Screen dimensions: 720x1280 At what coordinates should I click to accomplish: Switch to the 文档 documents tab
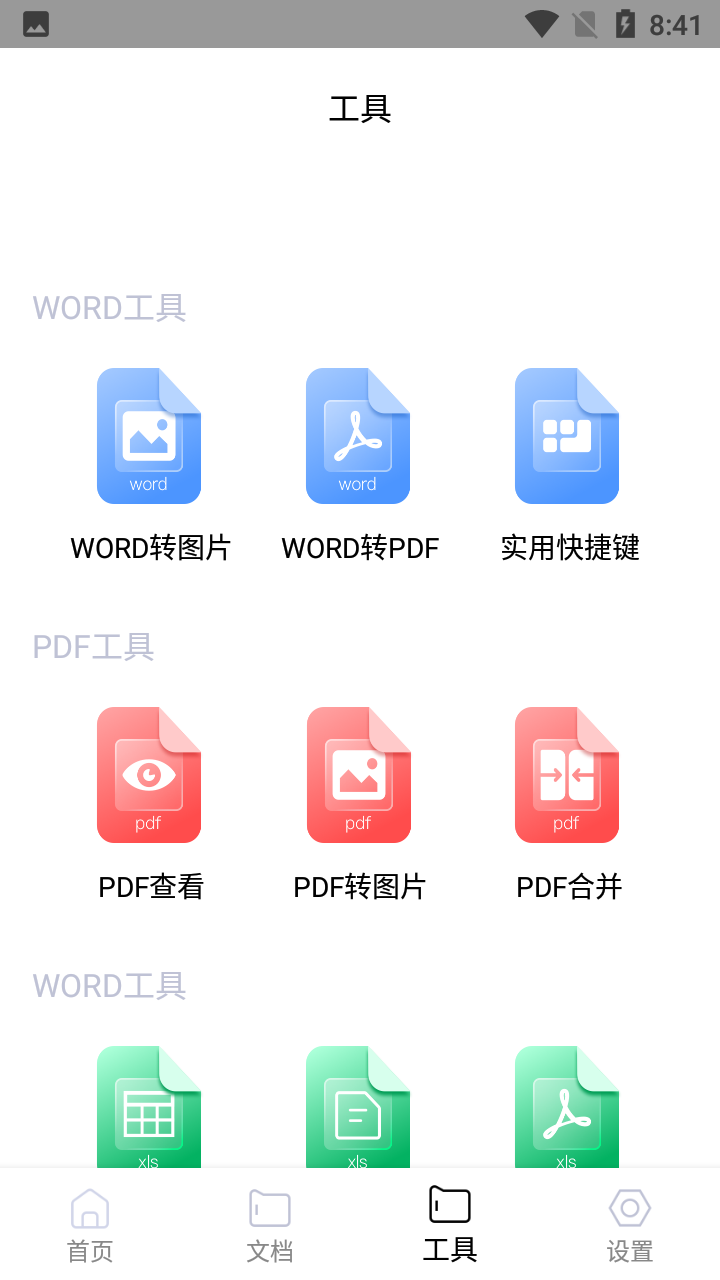(x=270, y=1222)
